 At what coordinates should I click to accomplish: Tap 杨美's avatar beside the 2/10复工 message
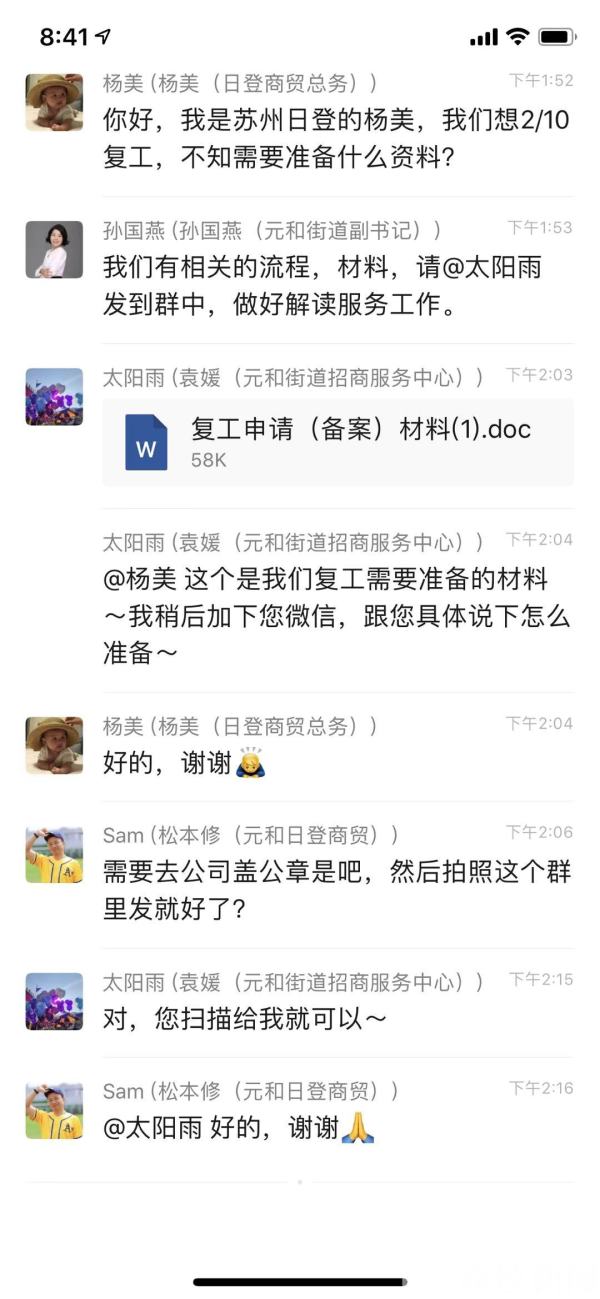click(x=54, y=102)
